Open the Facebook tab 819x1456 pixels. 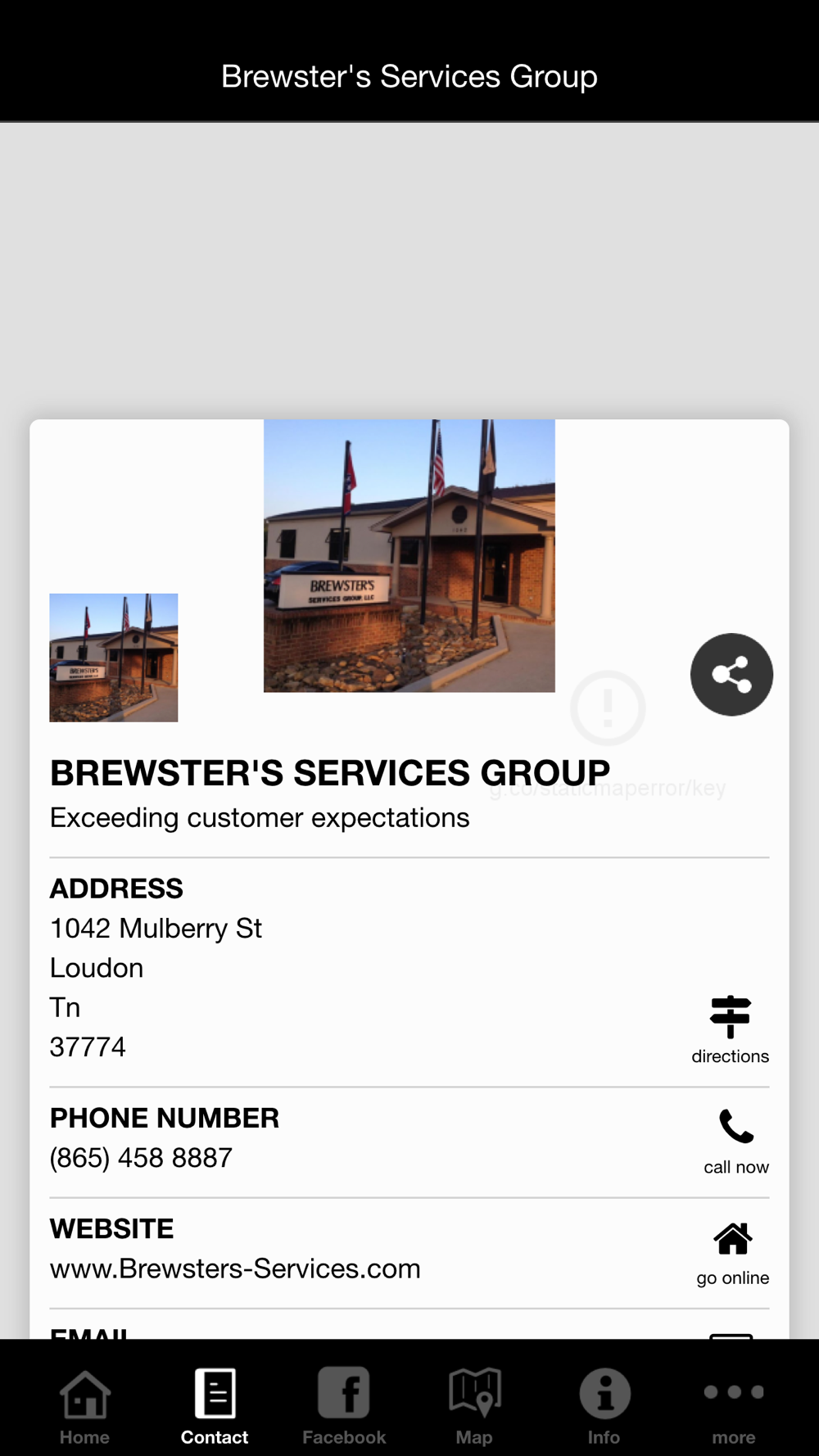click(344, 1405)
